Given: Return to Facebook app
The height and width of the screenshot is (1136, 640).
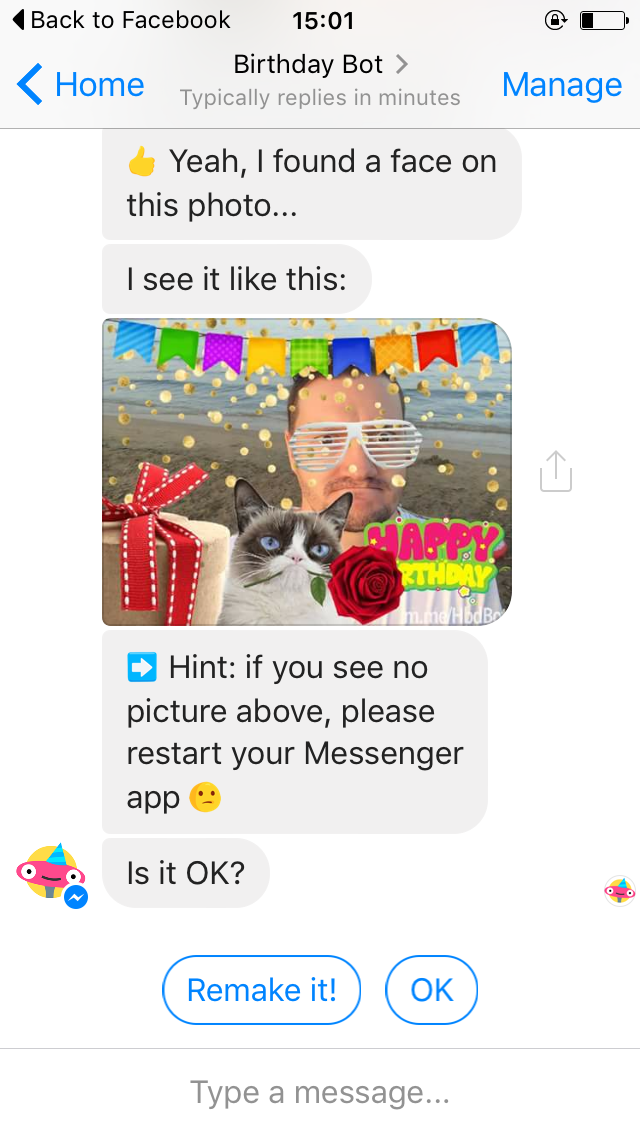Looking at the screenshot, I should [x=120, y=19].
